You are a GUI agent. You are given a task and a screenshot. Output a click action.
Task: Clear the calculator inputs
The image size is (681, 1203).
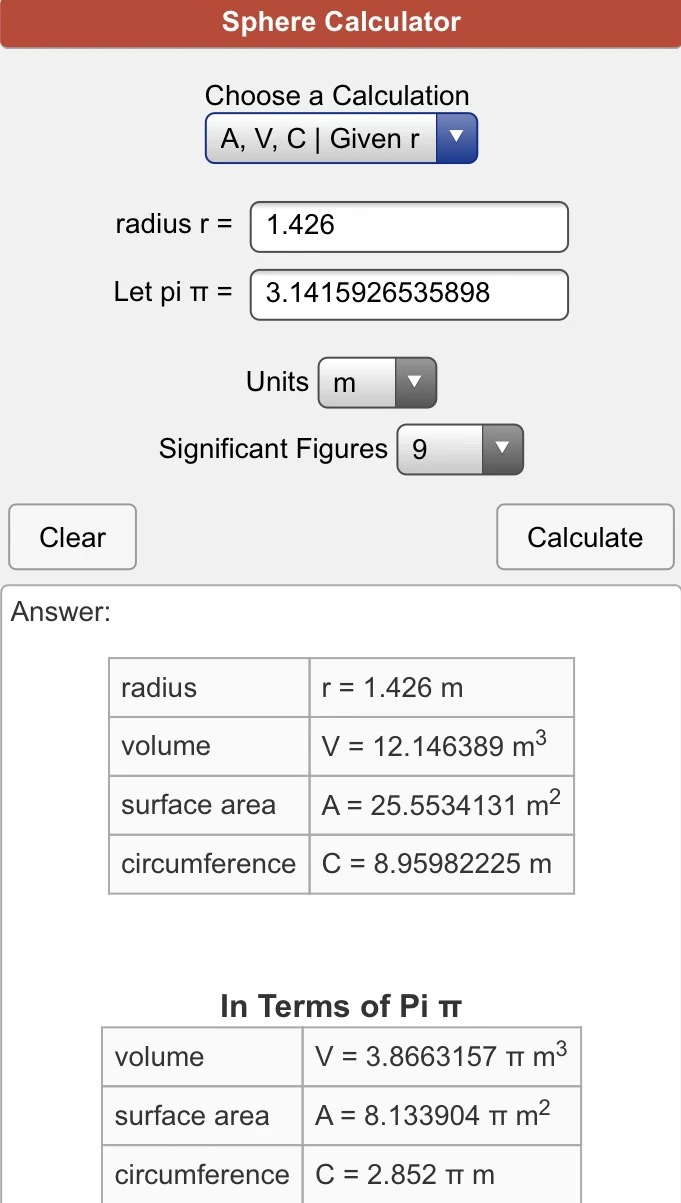(x=72, y=537)
